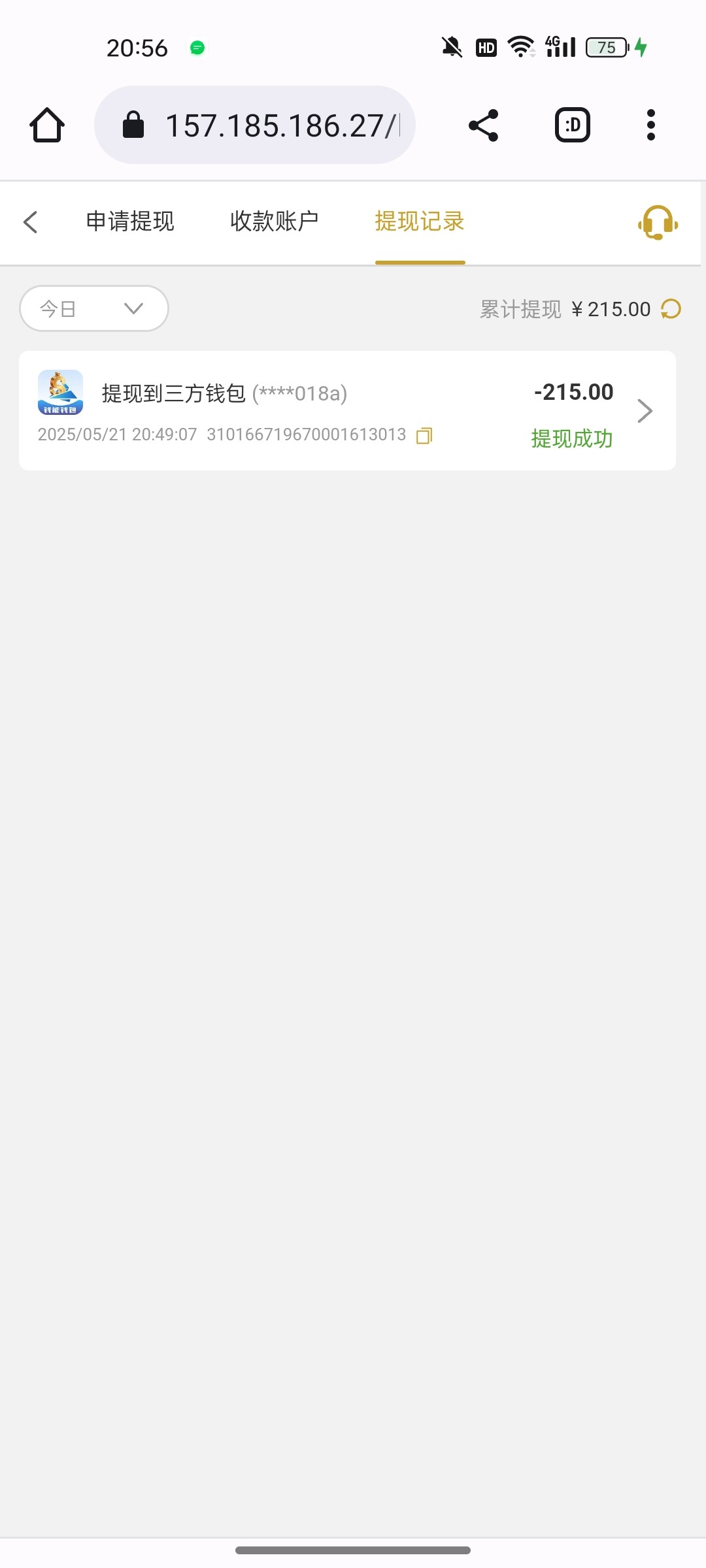The height and width of the screenshot is (1568, 706).
Task: Expand the 今日 date filter dropdown
Action: point(94,308)
